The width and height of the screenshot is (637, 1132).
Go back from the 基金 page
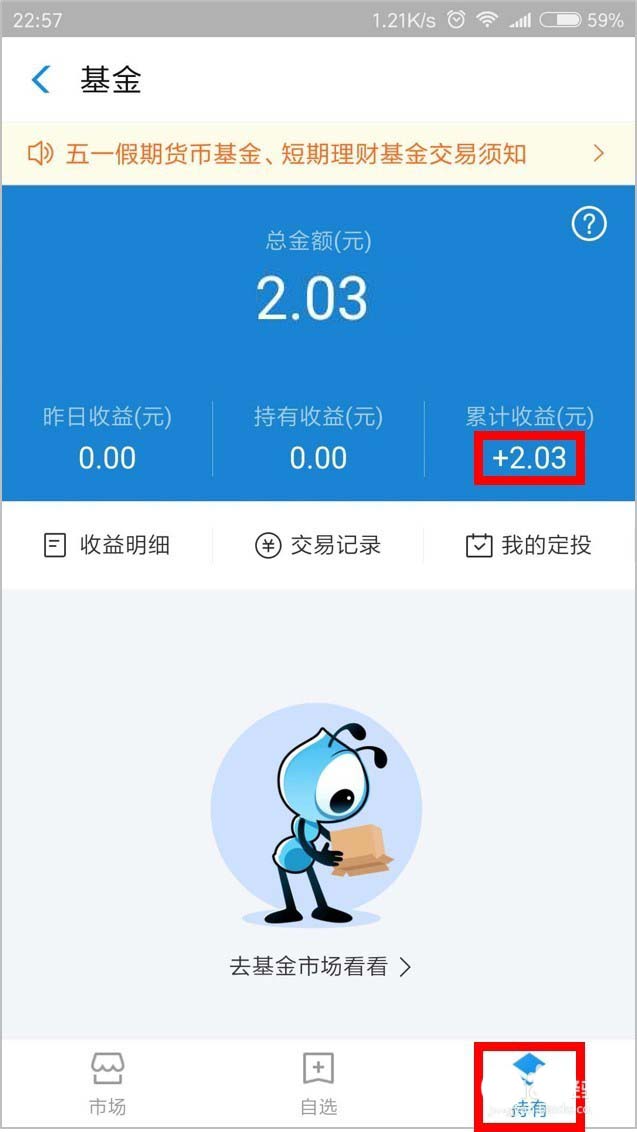pos(41,80)
